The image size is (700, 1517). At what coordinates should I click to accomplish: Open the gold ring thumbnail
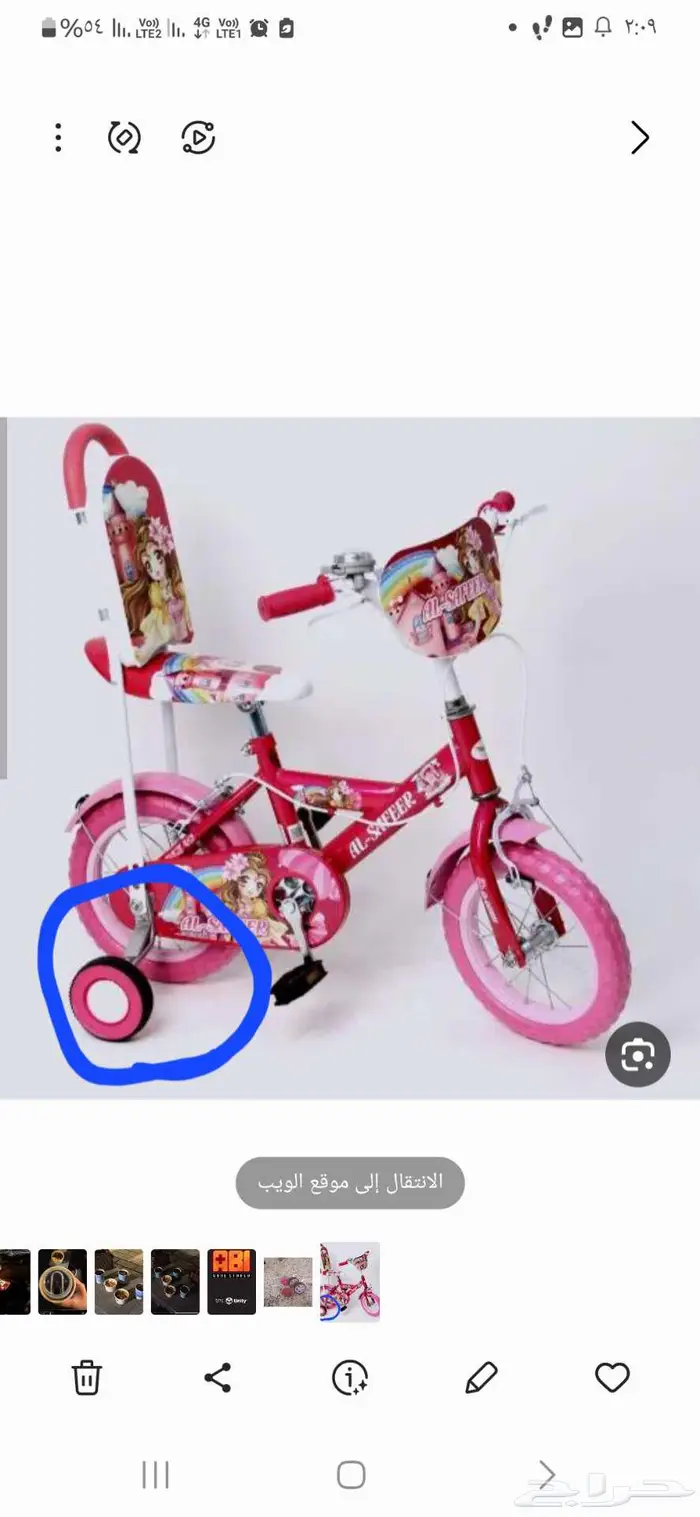pos(63,1281)
